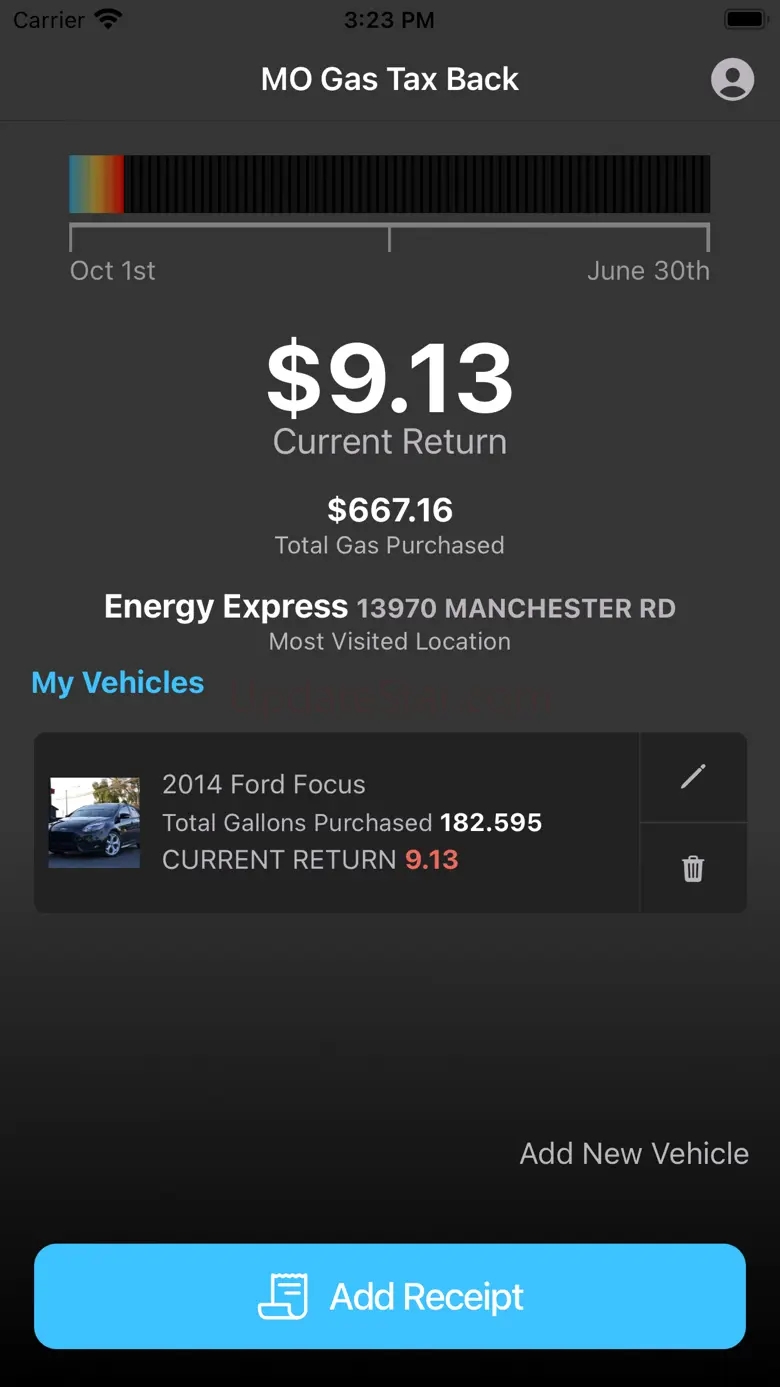Tap Add New Vehicle

click(634, 1153)
